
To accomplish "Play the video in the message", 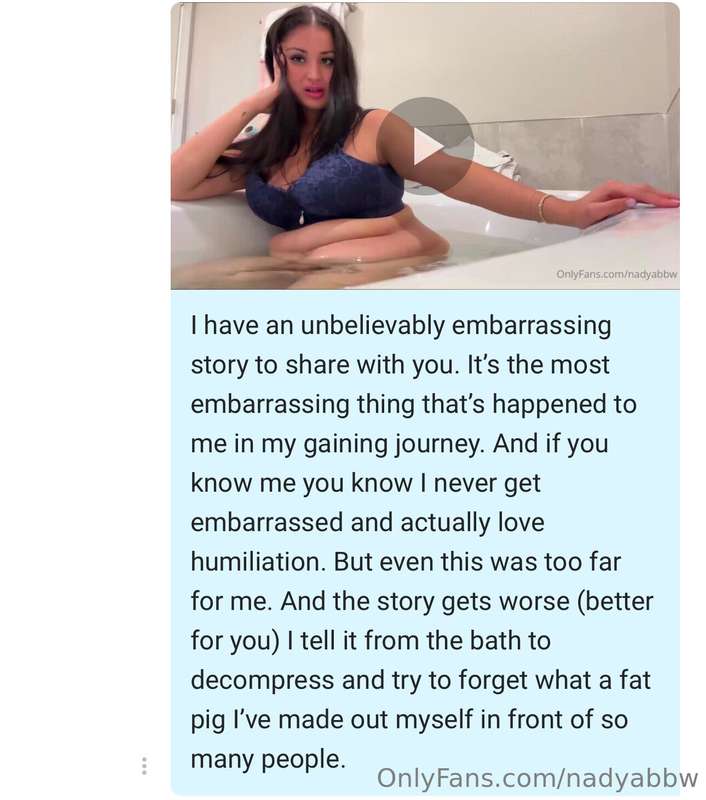I will [x=426, y=146].
